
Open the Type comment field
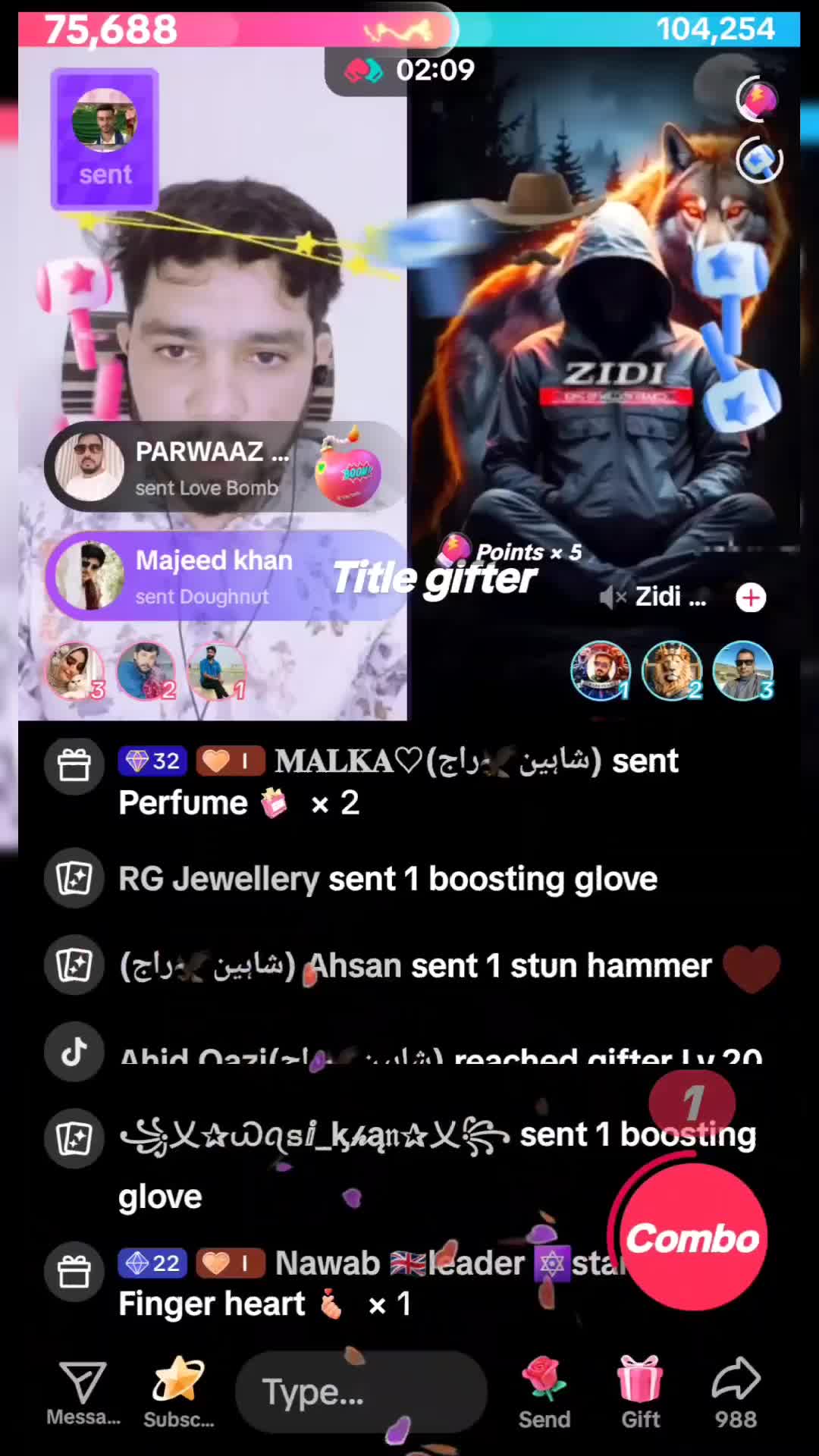(x=360, y=1392)
